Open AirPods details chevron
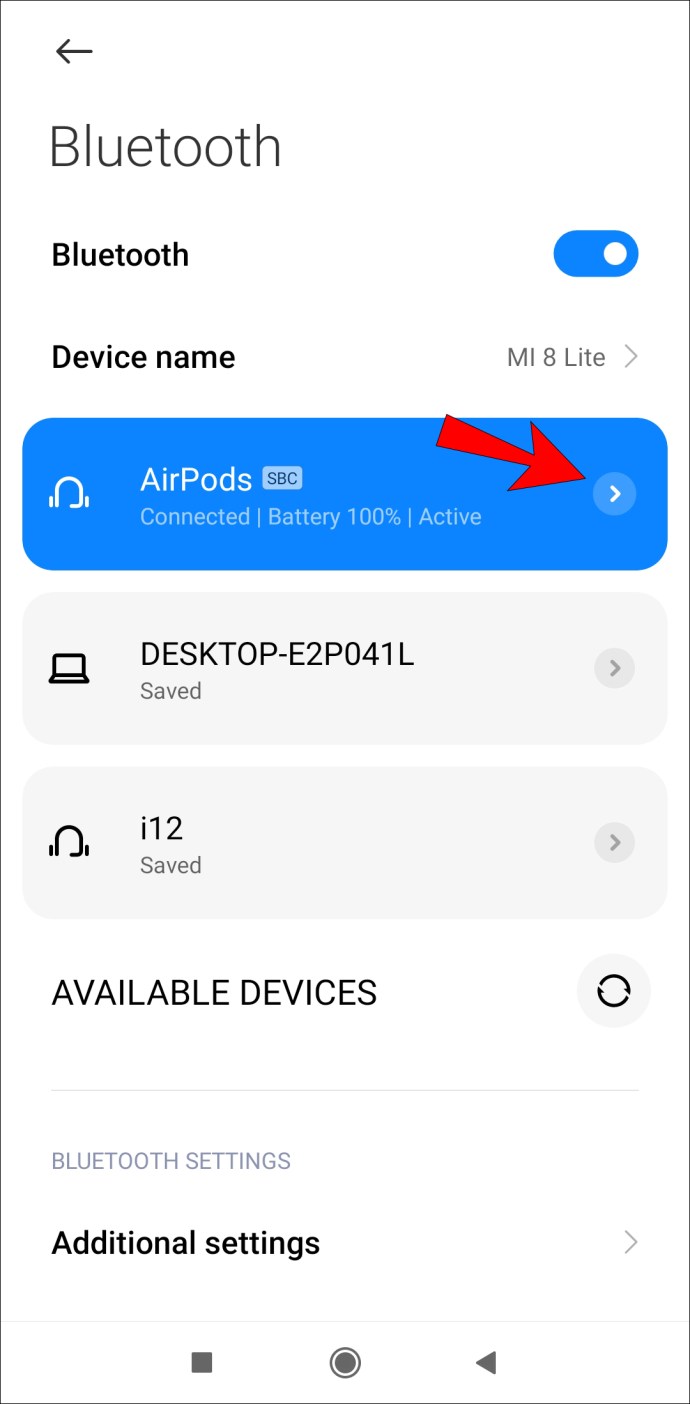Viewport: 690px width, 1404px height. pyautogui.click(x=614, y=494)
